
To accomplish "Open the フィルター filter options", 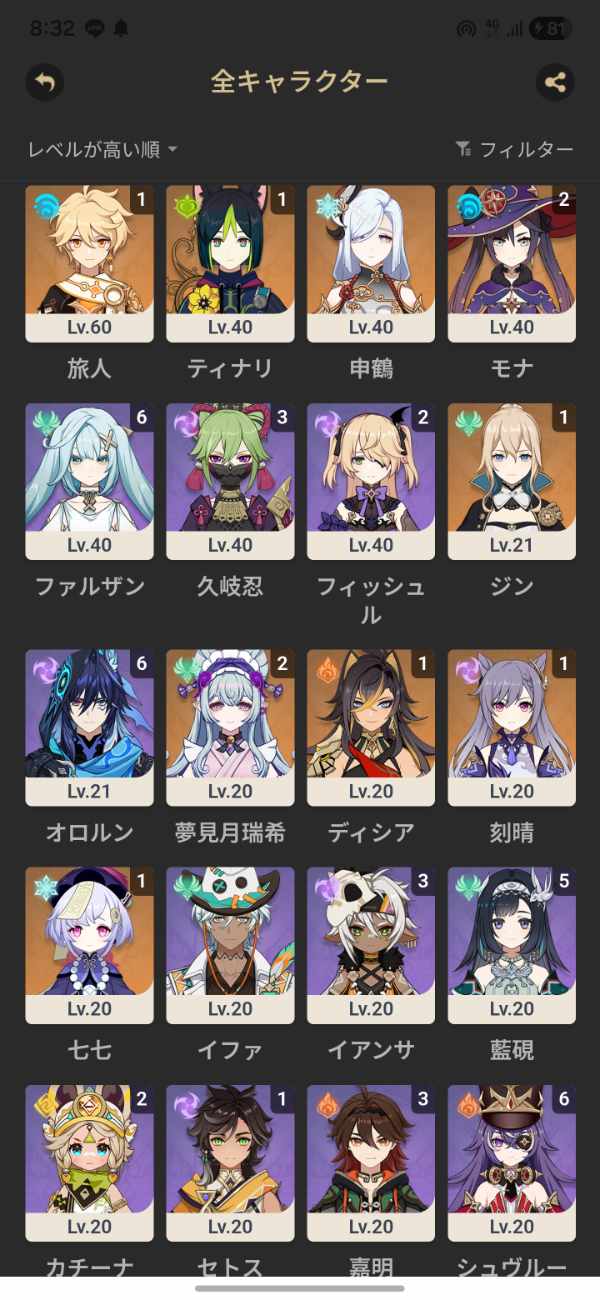I will [x=514, y=149].
